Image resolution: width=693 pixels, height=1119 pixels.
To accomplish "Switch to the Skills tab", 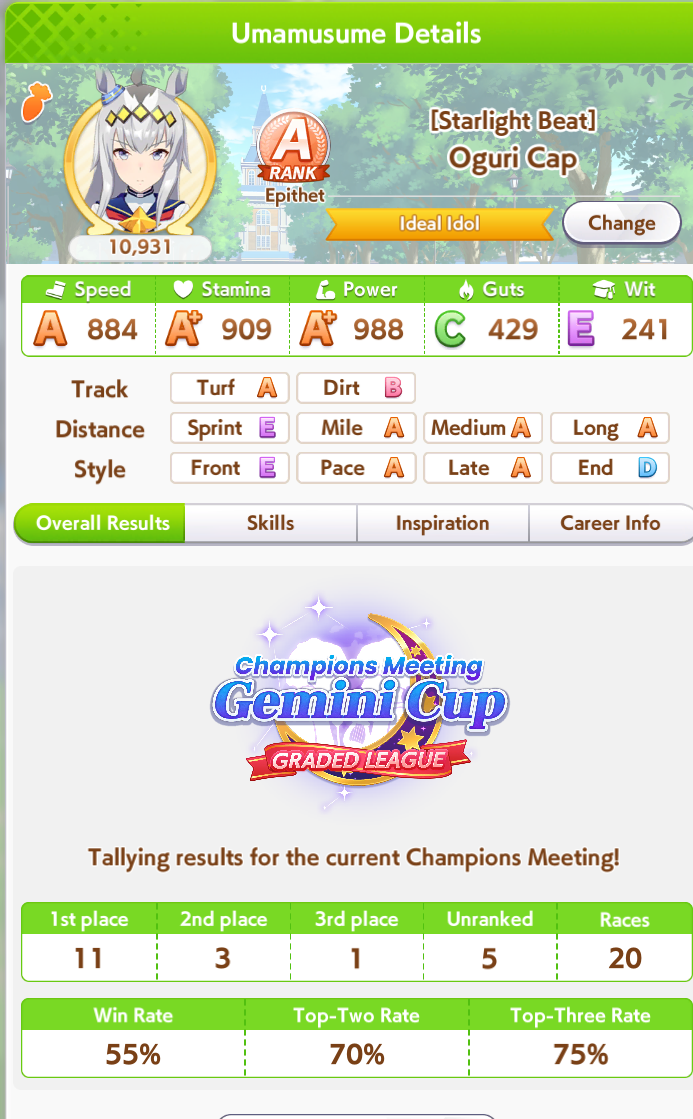I will (270, 523).
